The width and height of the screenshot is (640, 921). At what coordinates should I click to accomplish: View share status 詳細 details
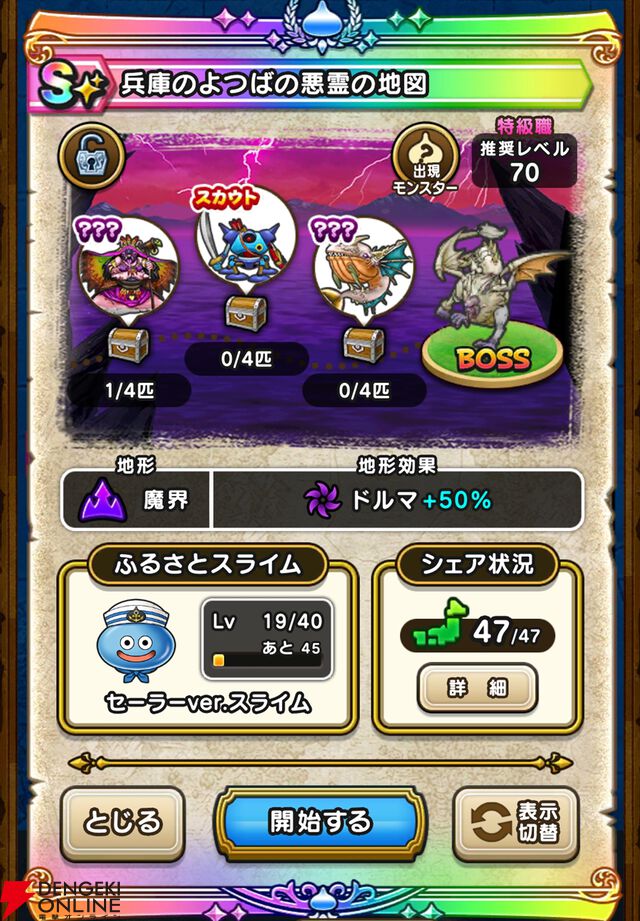click(477, 689)
